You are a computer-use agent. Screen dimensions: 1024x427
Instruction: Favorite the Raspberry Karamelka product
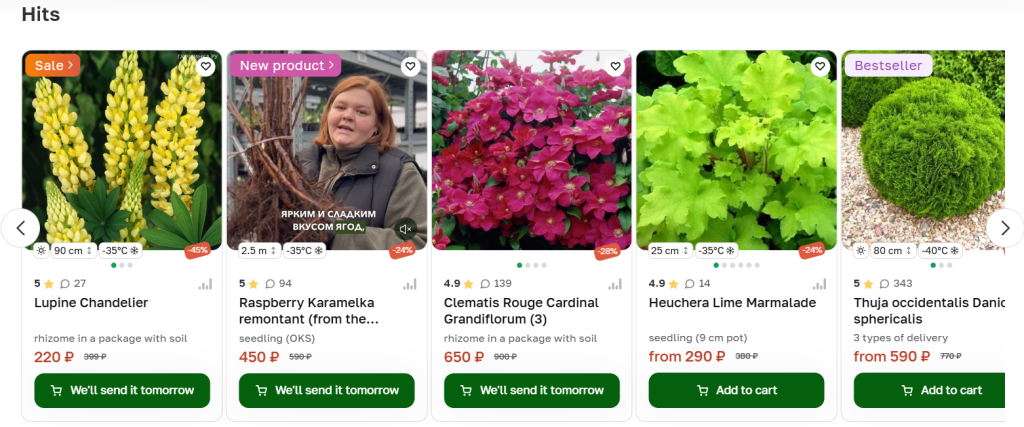pos(410,67)
